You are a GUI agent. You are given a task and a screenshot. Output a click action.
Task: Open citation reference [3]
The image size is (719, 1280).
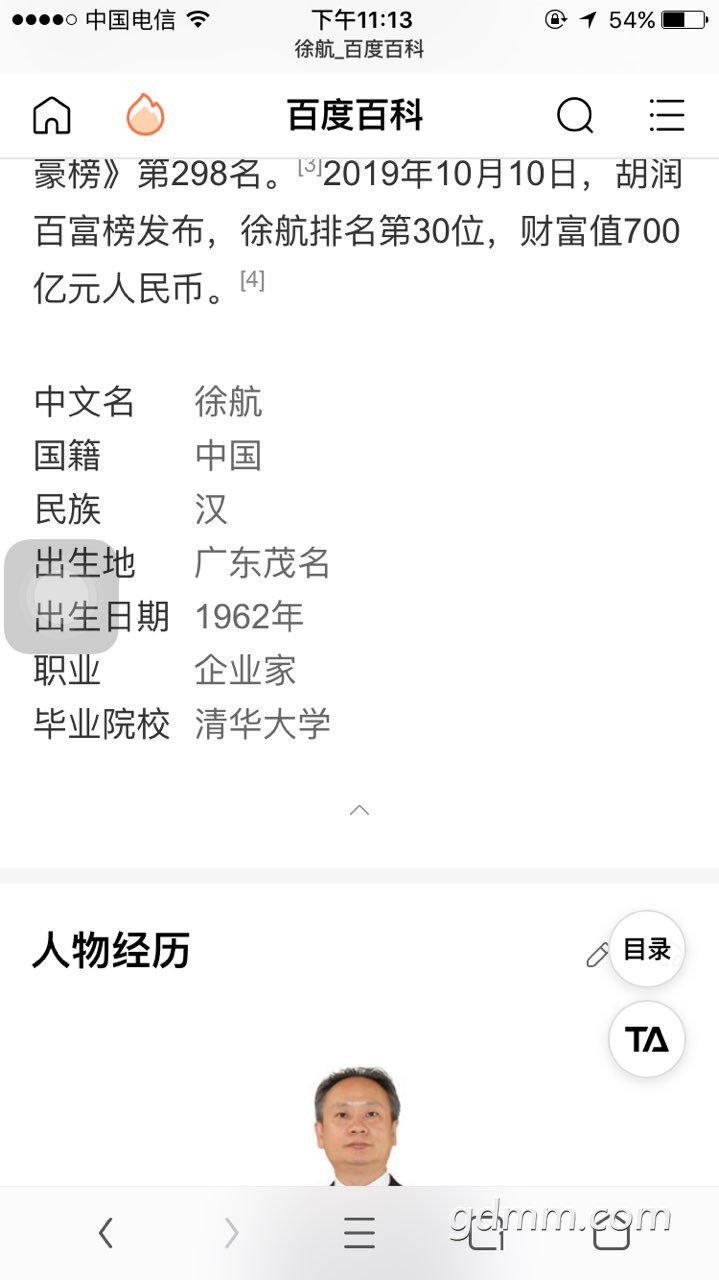pyautogui.click(x=309, y=167)
